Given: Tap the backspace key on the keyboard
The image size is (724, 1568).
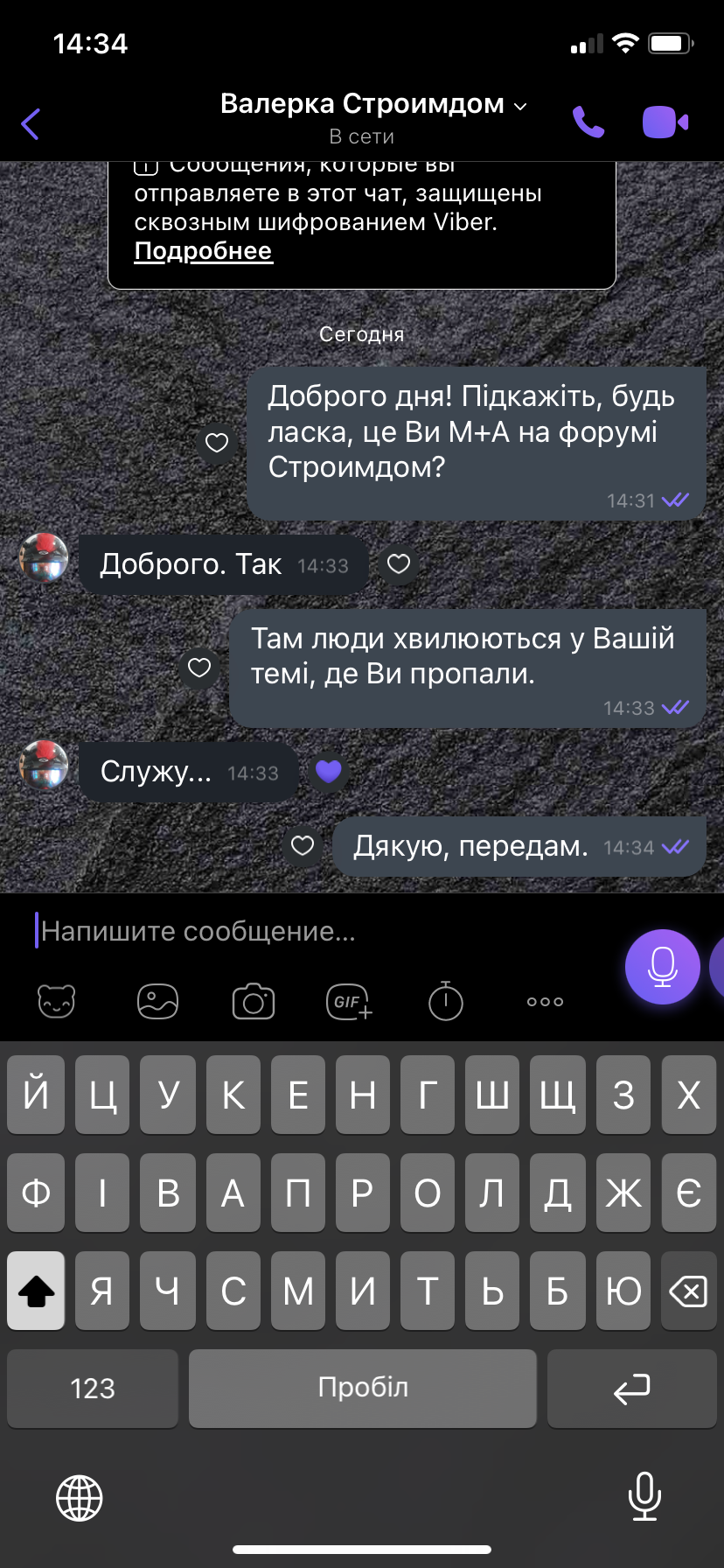Looking at the screenshot, I should [x=688, y=1291].
